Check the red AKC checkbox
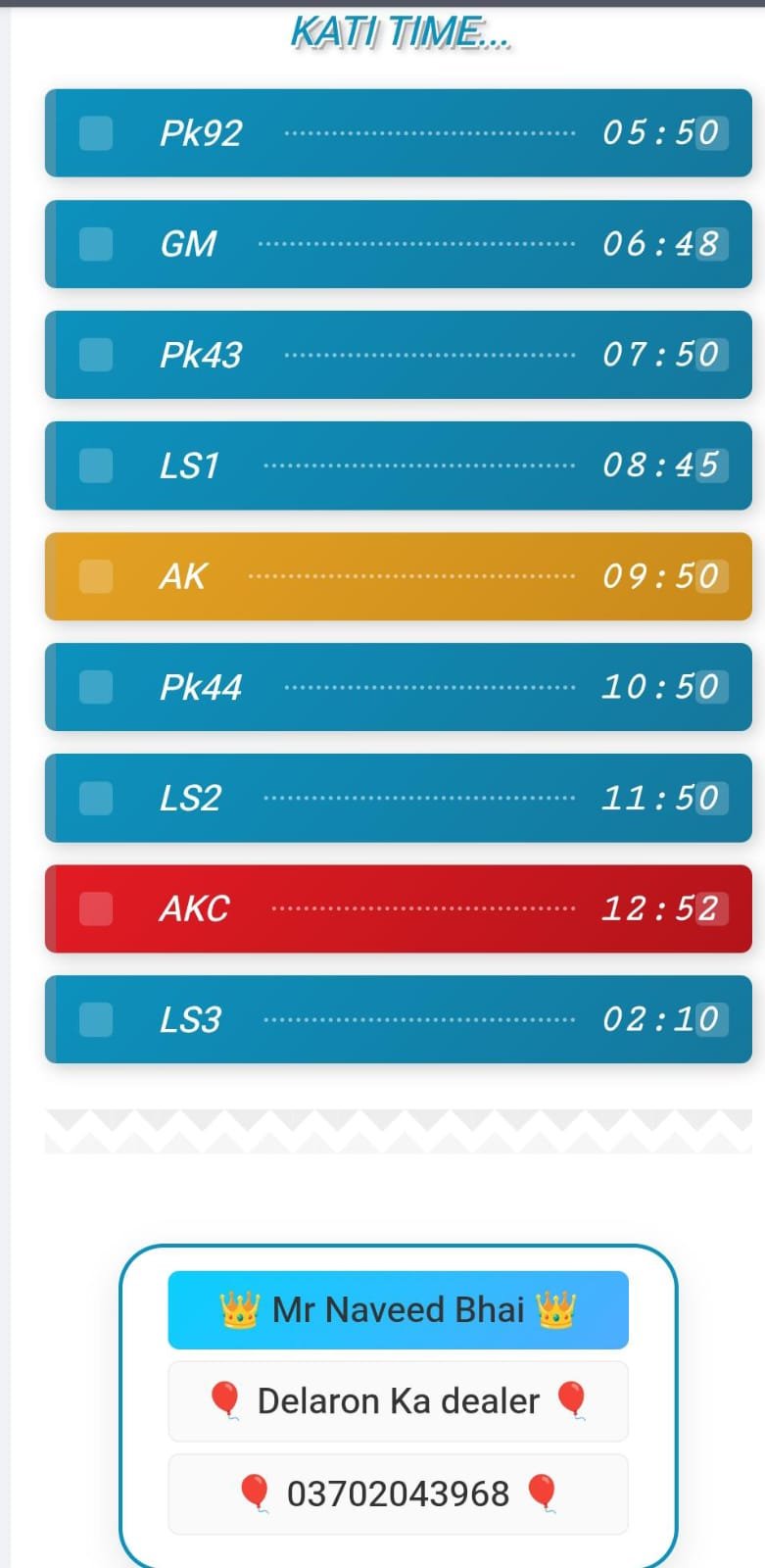 pyautogui.click(x=96, y=907)
